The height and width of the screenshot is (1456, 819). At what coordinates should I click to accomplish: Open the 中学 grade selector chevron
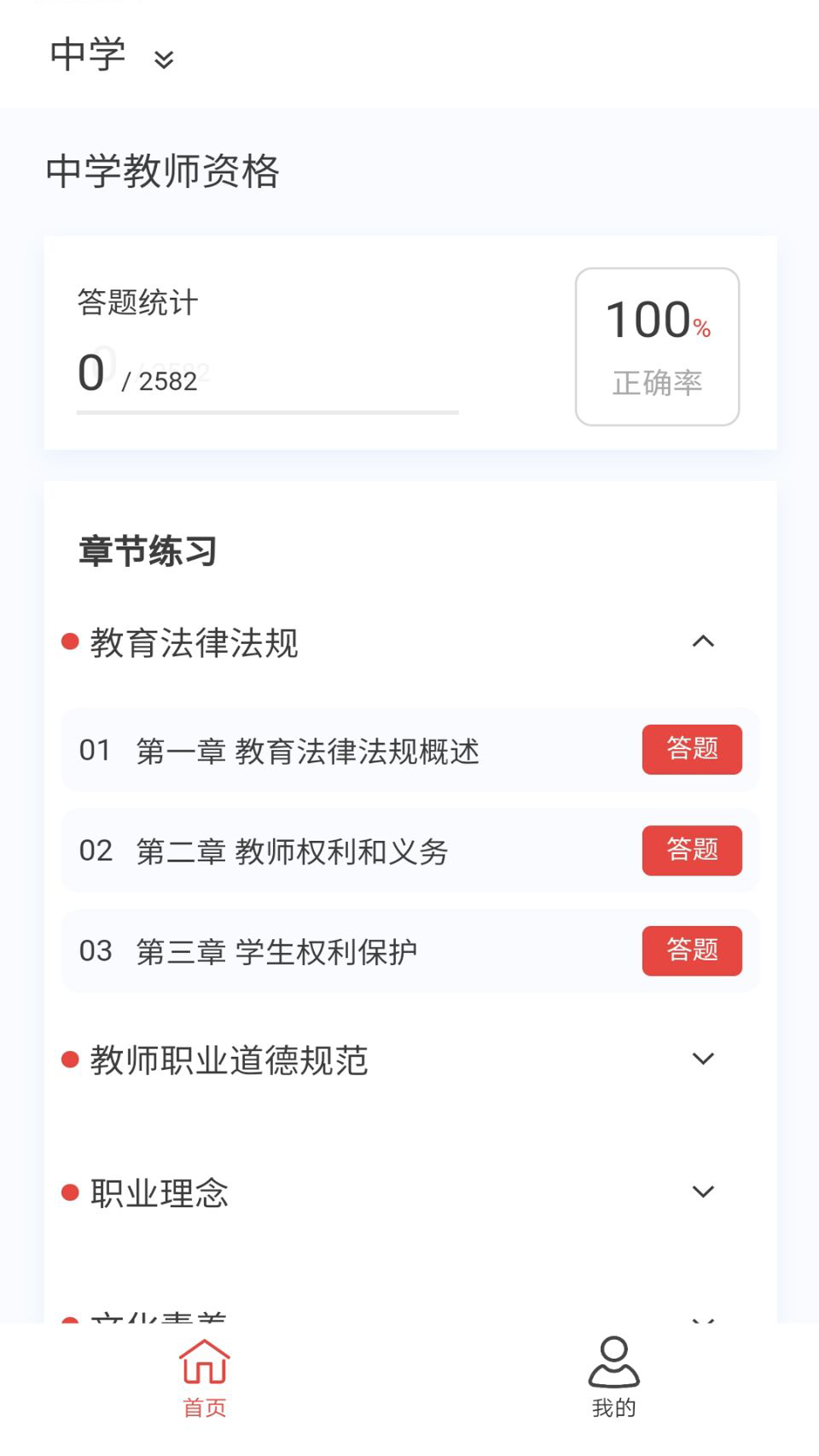163,59
